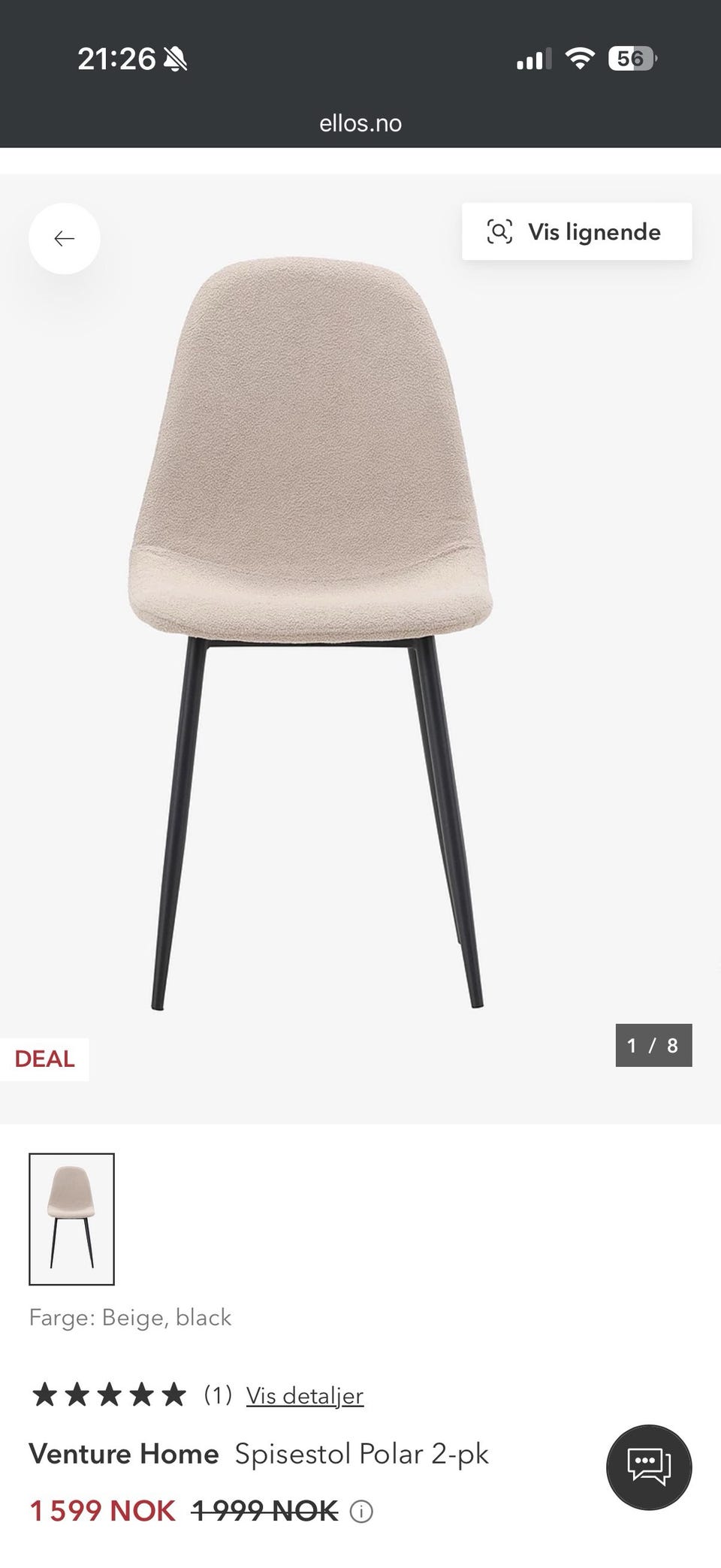
Task: Select the Beige, black color thumbnail
Action: [71, 1219]
